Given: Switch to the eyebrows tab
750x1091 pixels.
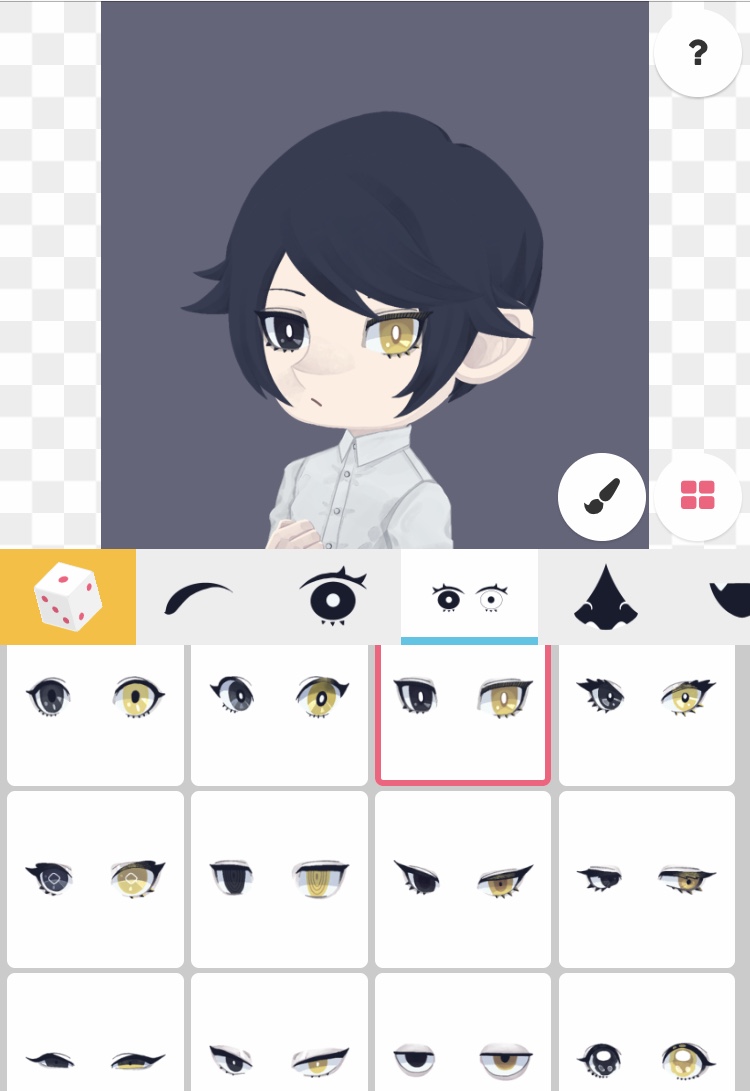Looking at the screenshot, I should (x=200, y=597).
